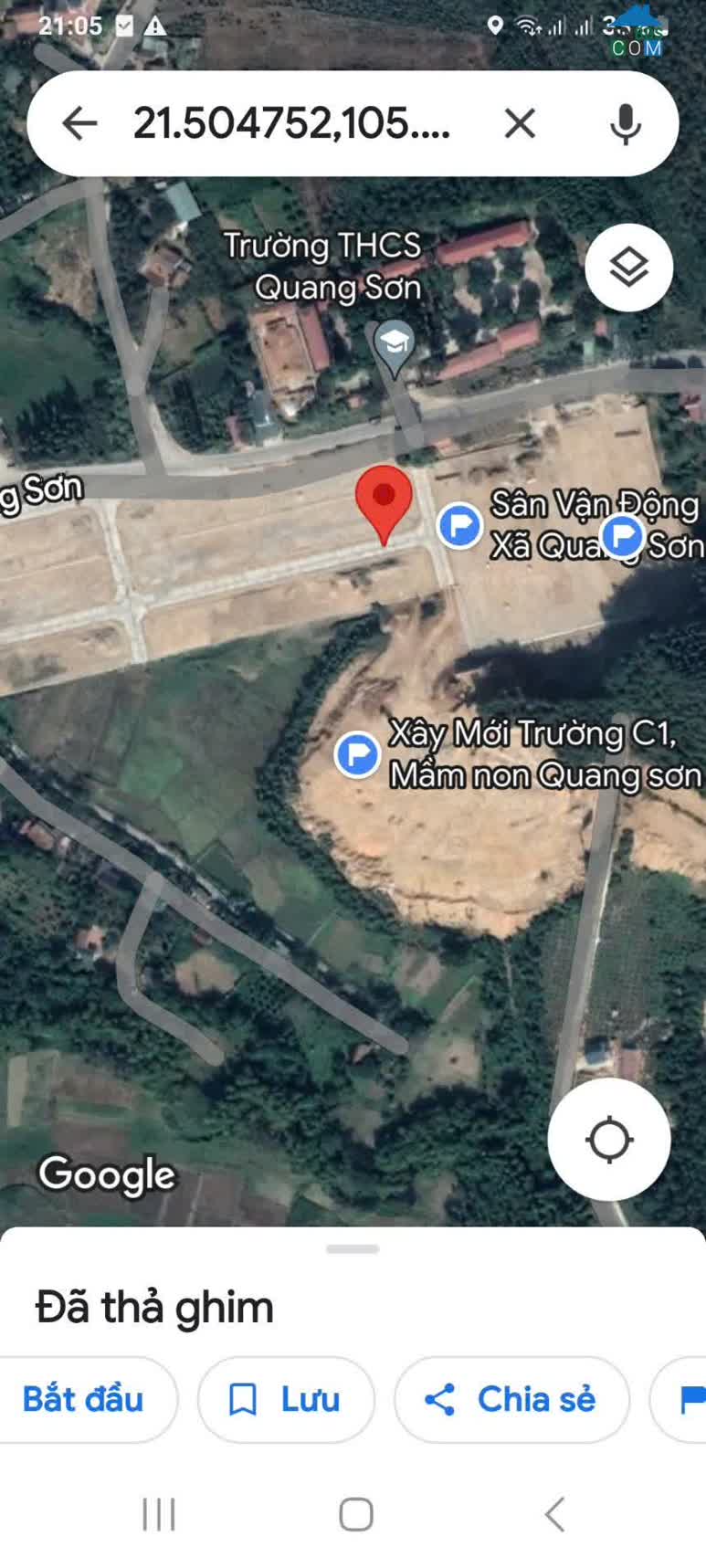
Task: Center map on my current location
Action: point(609,1140)
